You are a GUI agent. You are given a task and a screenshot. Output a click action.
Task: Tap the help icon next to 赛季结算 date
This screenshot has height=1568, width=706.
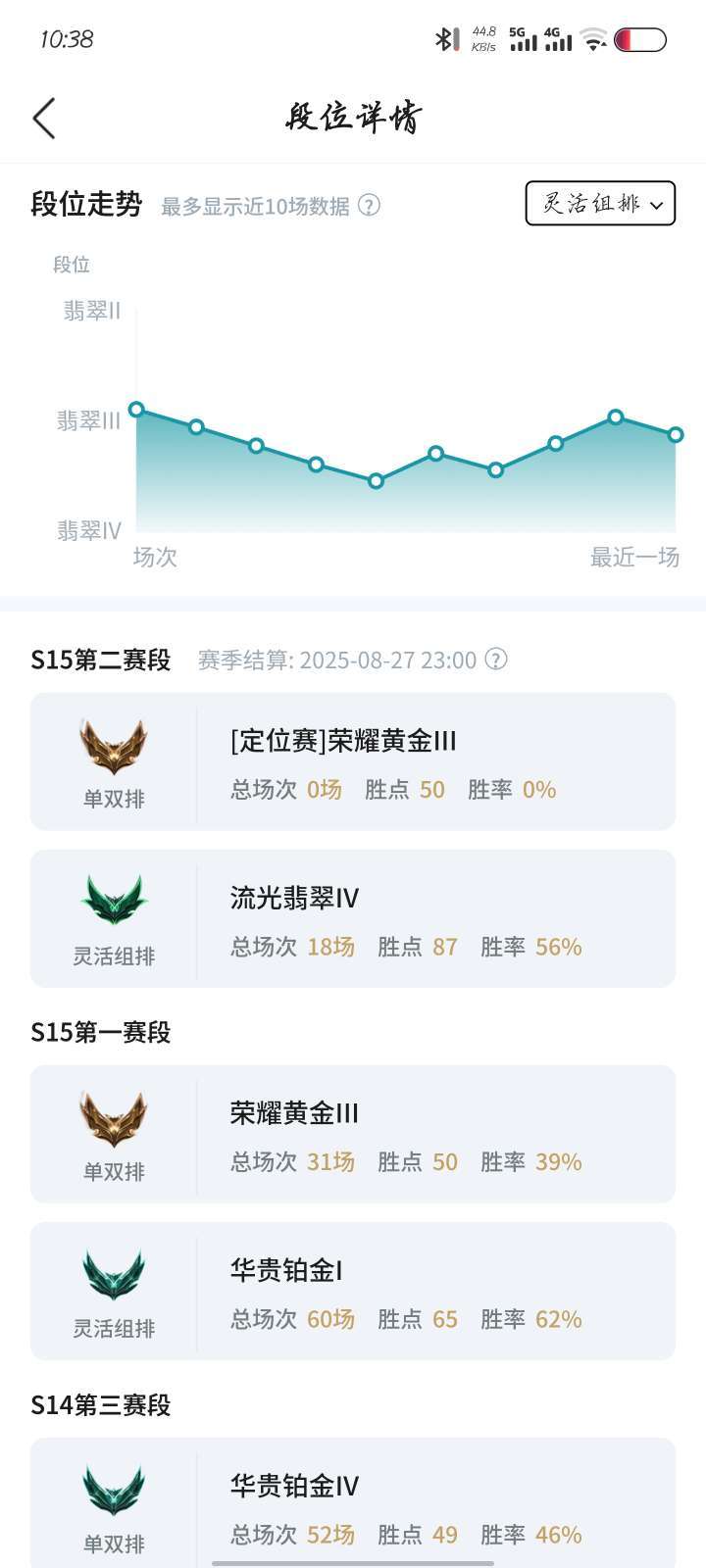point(496,660)
